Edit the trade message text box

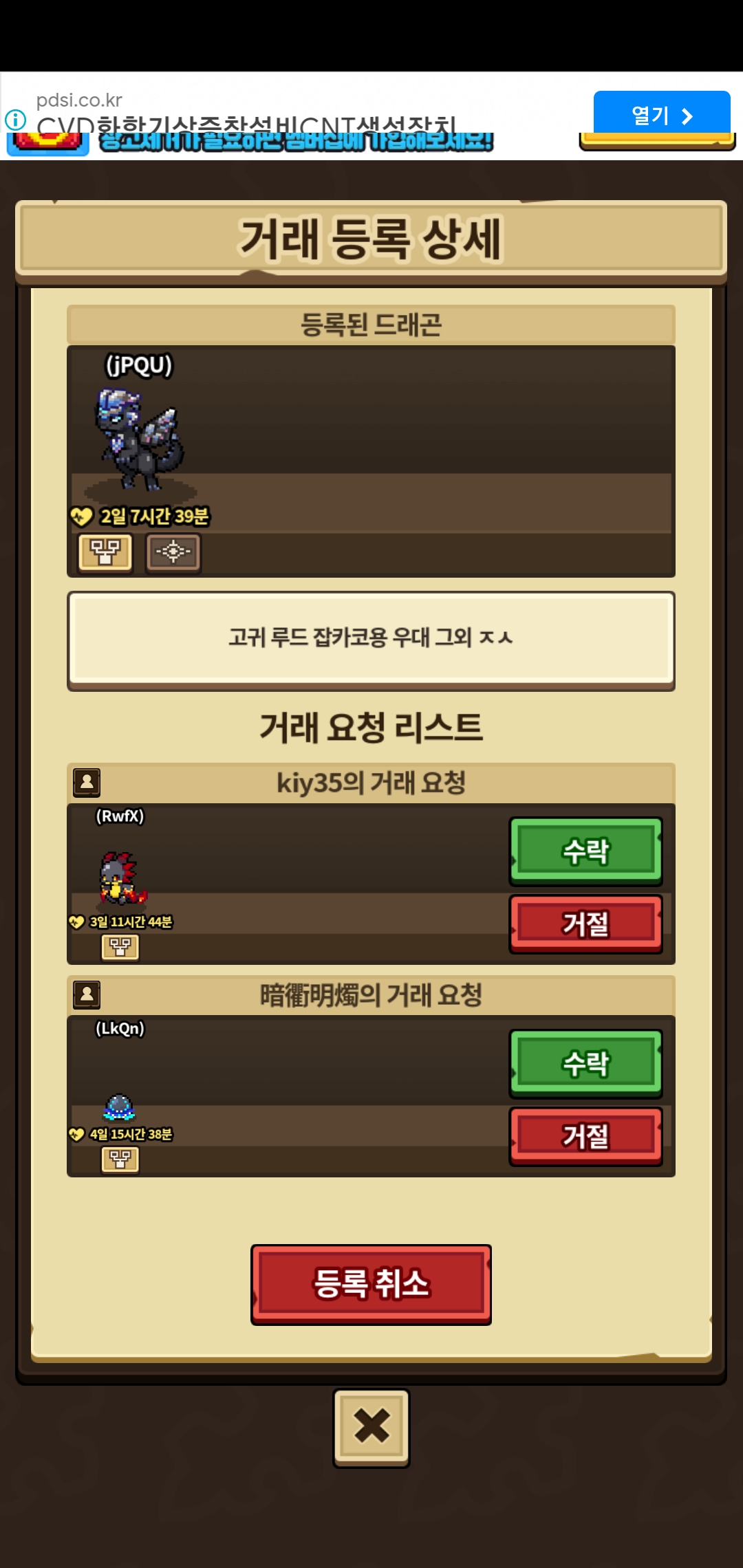click(x=371, y=638)
